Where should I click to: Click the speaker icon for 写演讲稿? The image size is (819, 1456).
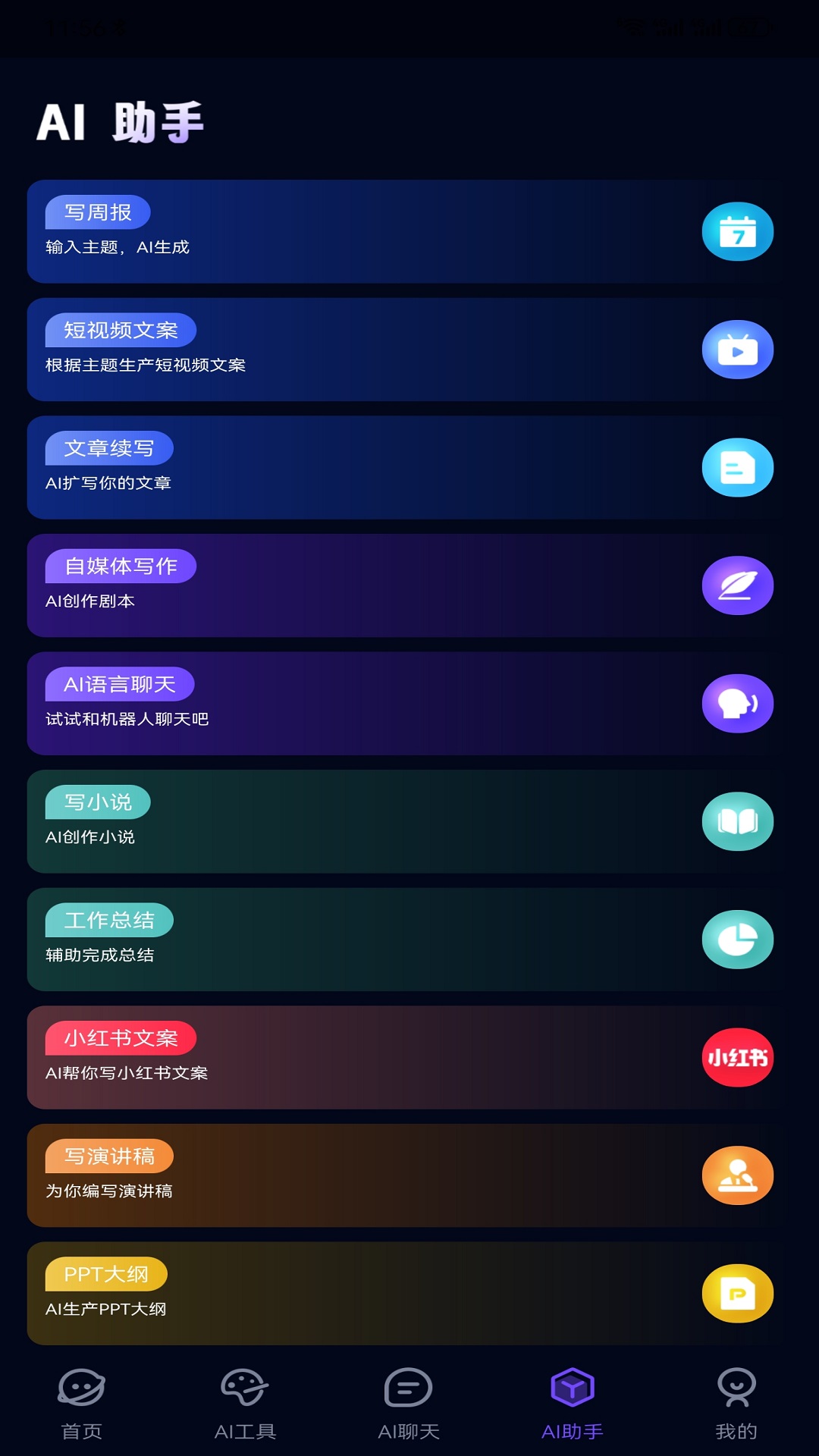[x=736, y=1175]
